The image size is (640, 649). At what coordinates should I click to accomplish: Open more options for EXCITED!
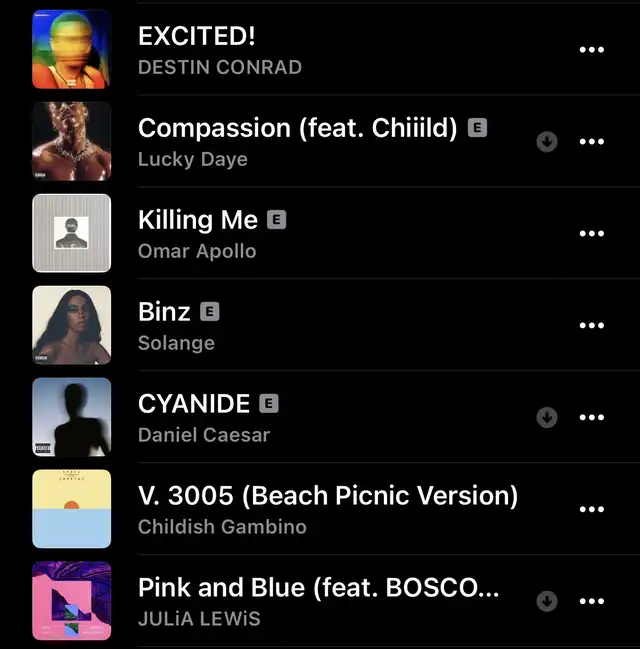coord(592,50)
